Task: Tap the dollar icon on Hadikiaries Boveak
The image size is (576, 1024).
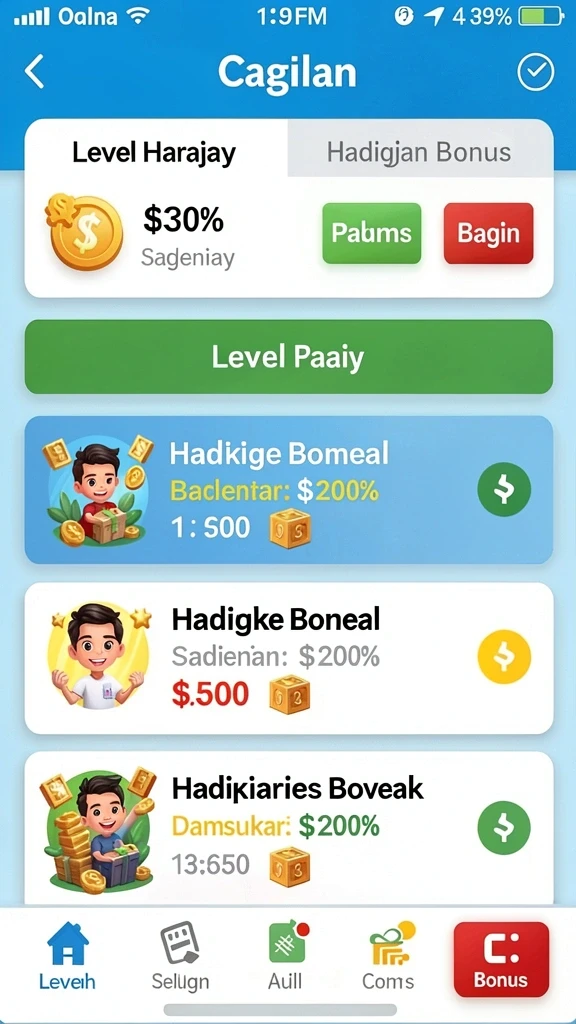Action: tap(504, 827)
